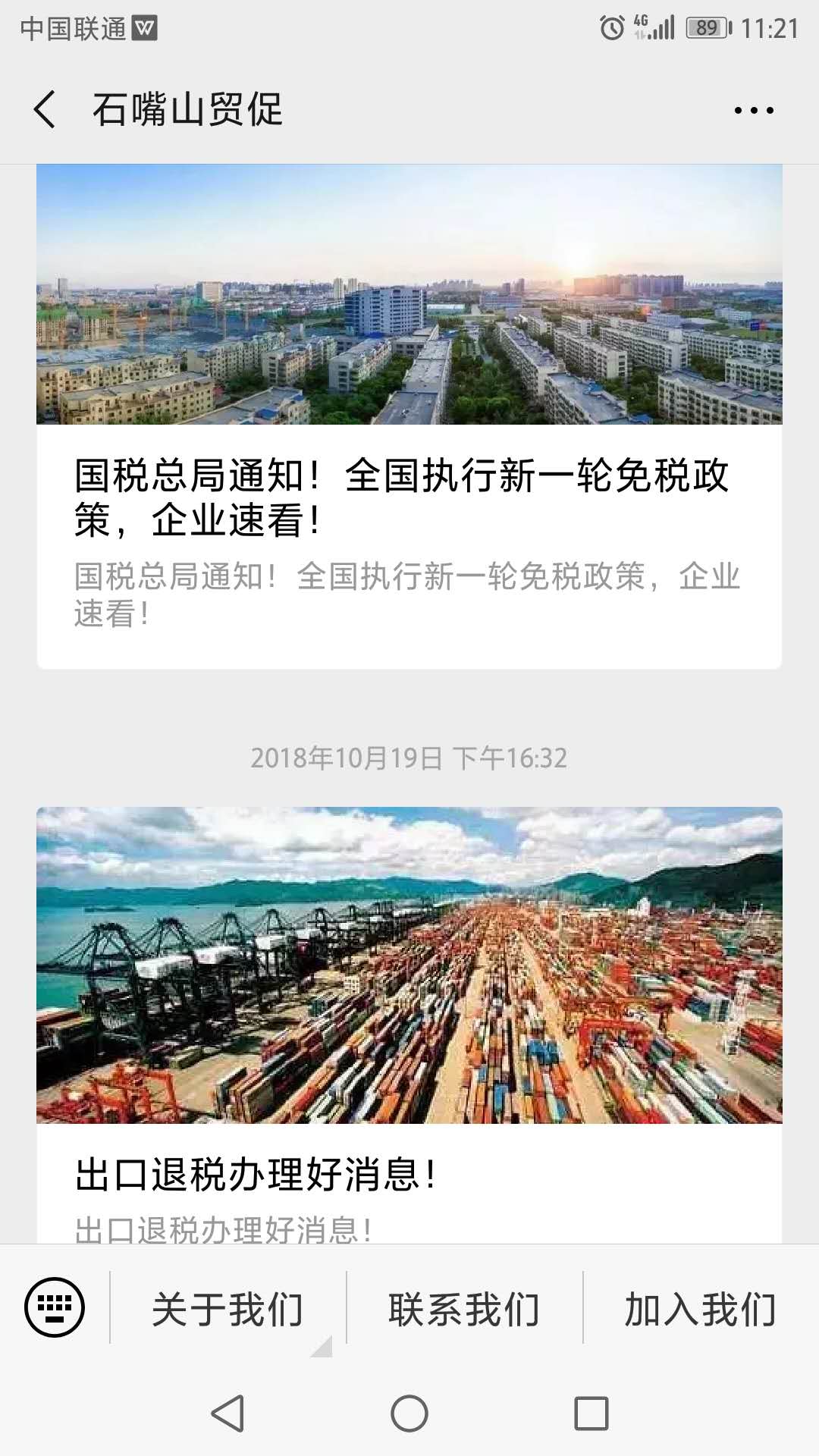Tap the system home button
This screenshot has height=1456, width=819.
pyautogui.click(x=409, y=1414)
